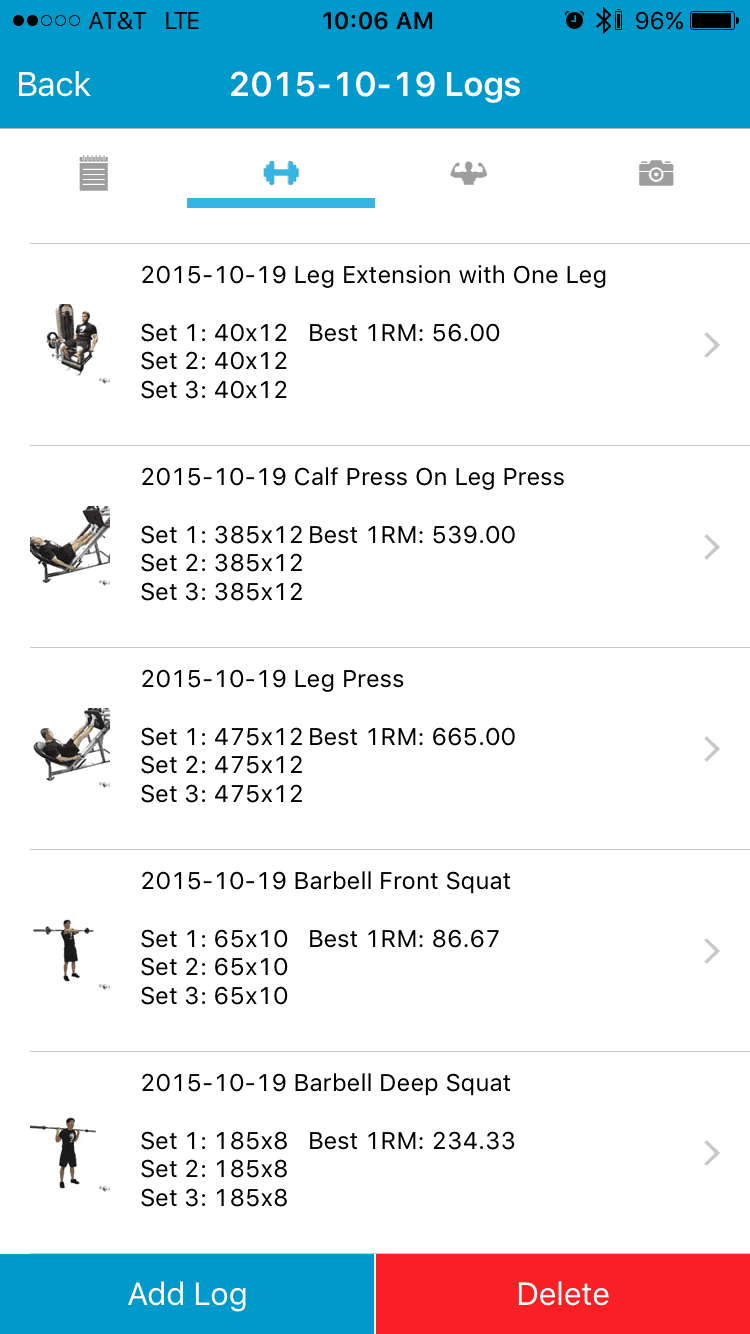
Task: Open Barbell Front Squat log
Action: 375,951
